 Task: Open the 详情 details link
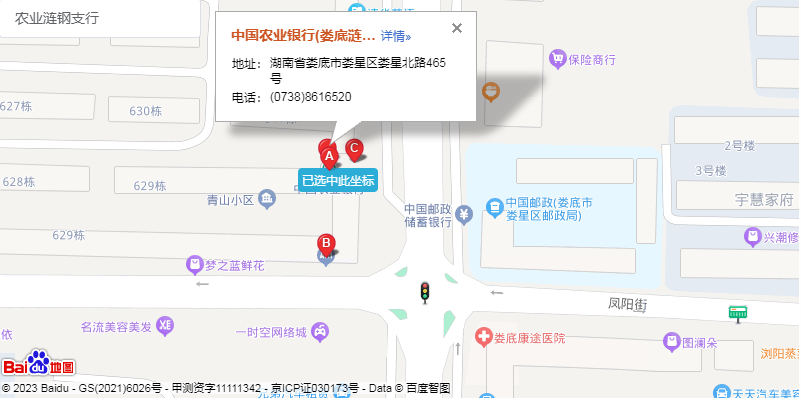pos(396,36)
